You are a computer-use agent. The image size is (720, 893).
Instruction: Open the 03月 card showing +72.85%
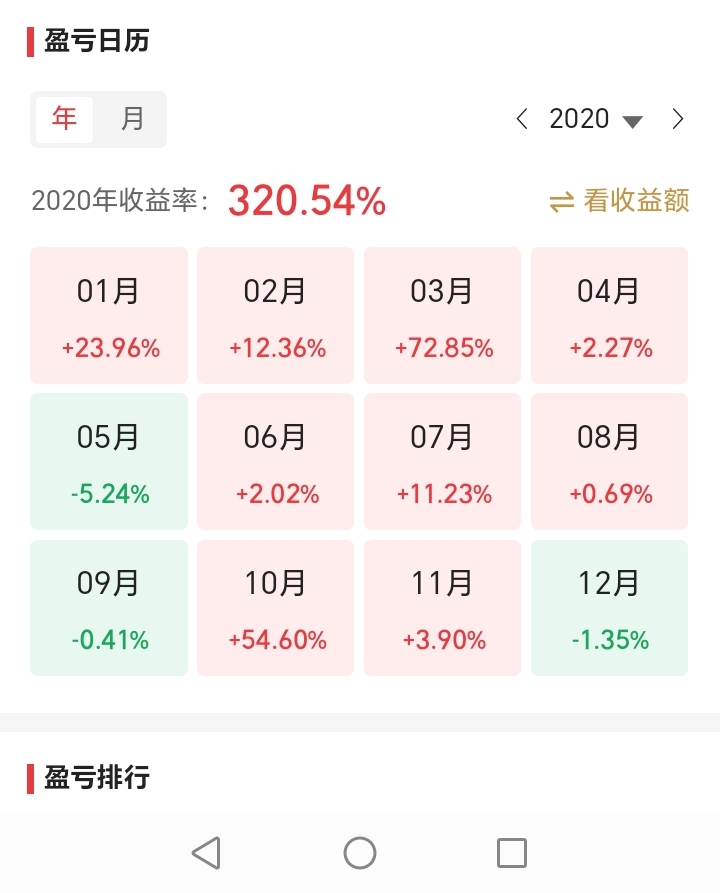coord(443,316)
